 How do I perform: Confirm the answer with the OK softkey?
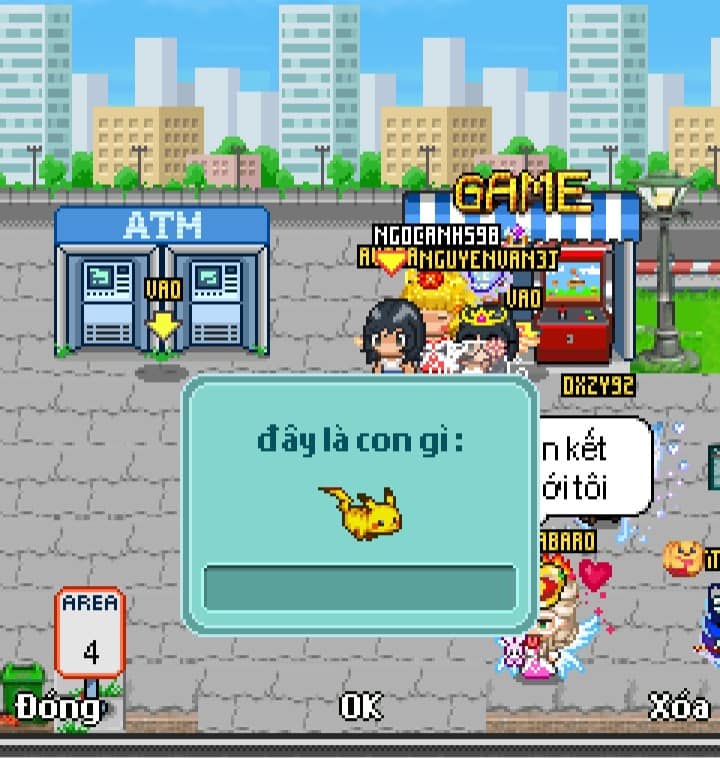pos(360,707)
